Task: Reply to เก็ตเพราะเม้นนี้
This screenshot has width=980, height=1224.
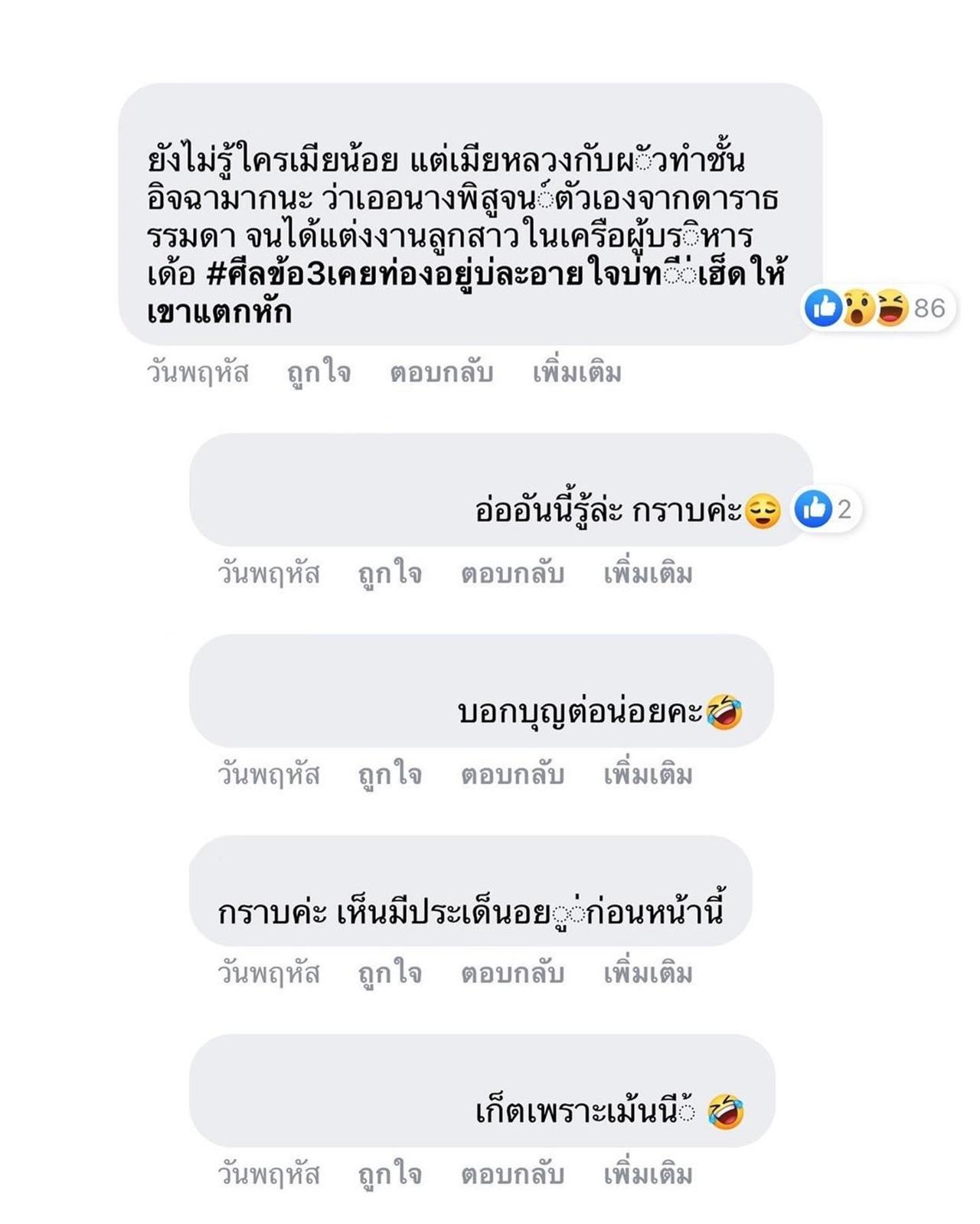Action: 512,1174
